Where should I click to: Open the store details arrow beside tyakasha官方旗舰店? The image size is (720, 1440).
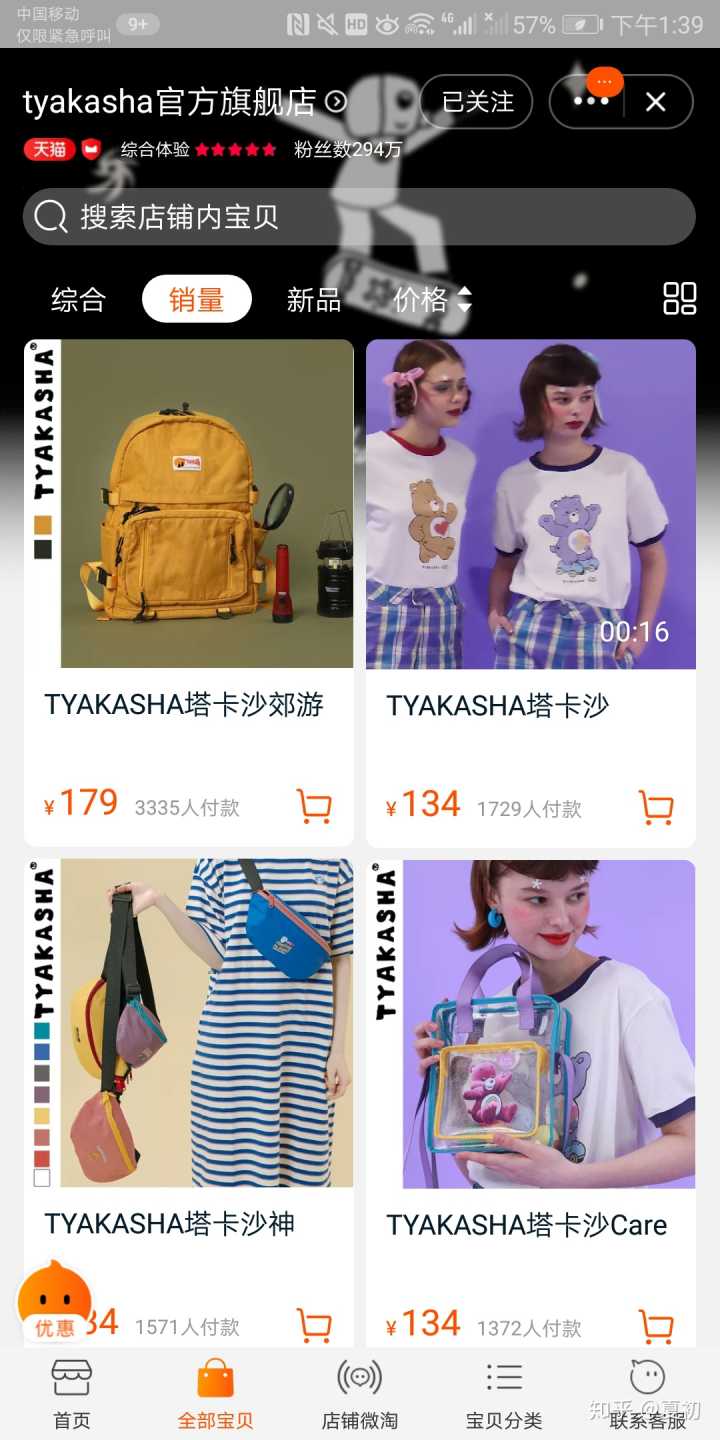(x=337, y=101)
